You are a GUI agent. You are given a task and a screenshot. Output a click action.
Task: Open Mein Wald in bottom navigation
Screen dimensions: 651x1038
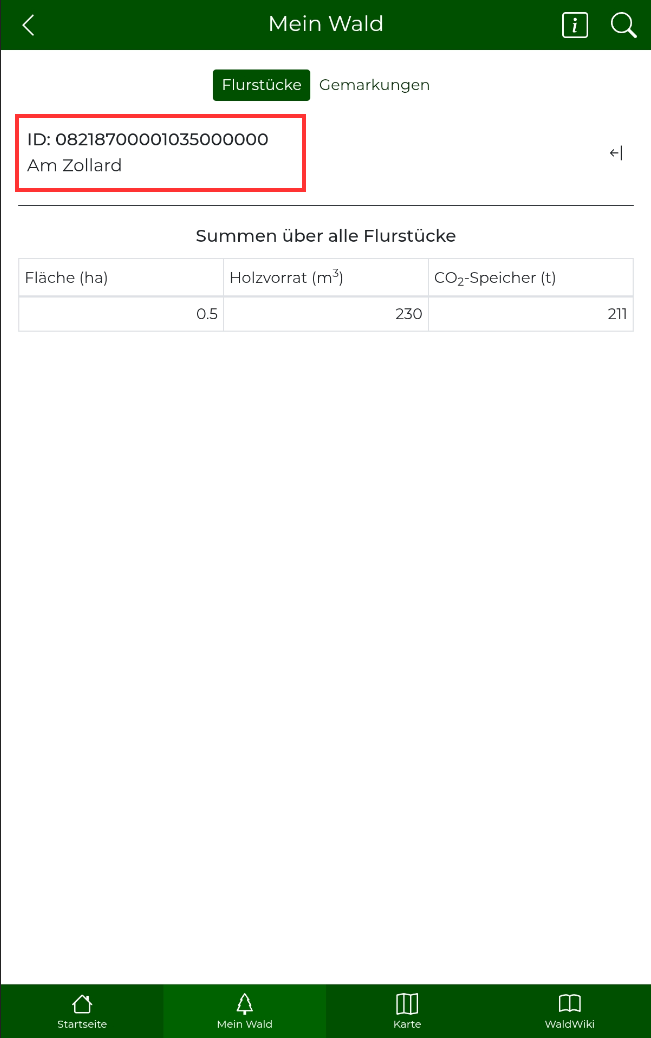(x=244, y=1011)
